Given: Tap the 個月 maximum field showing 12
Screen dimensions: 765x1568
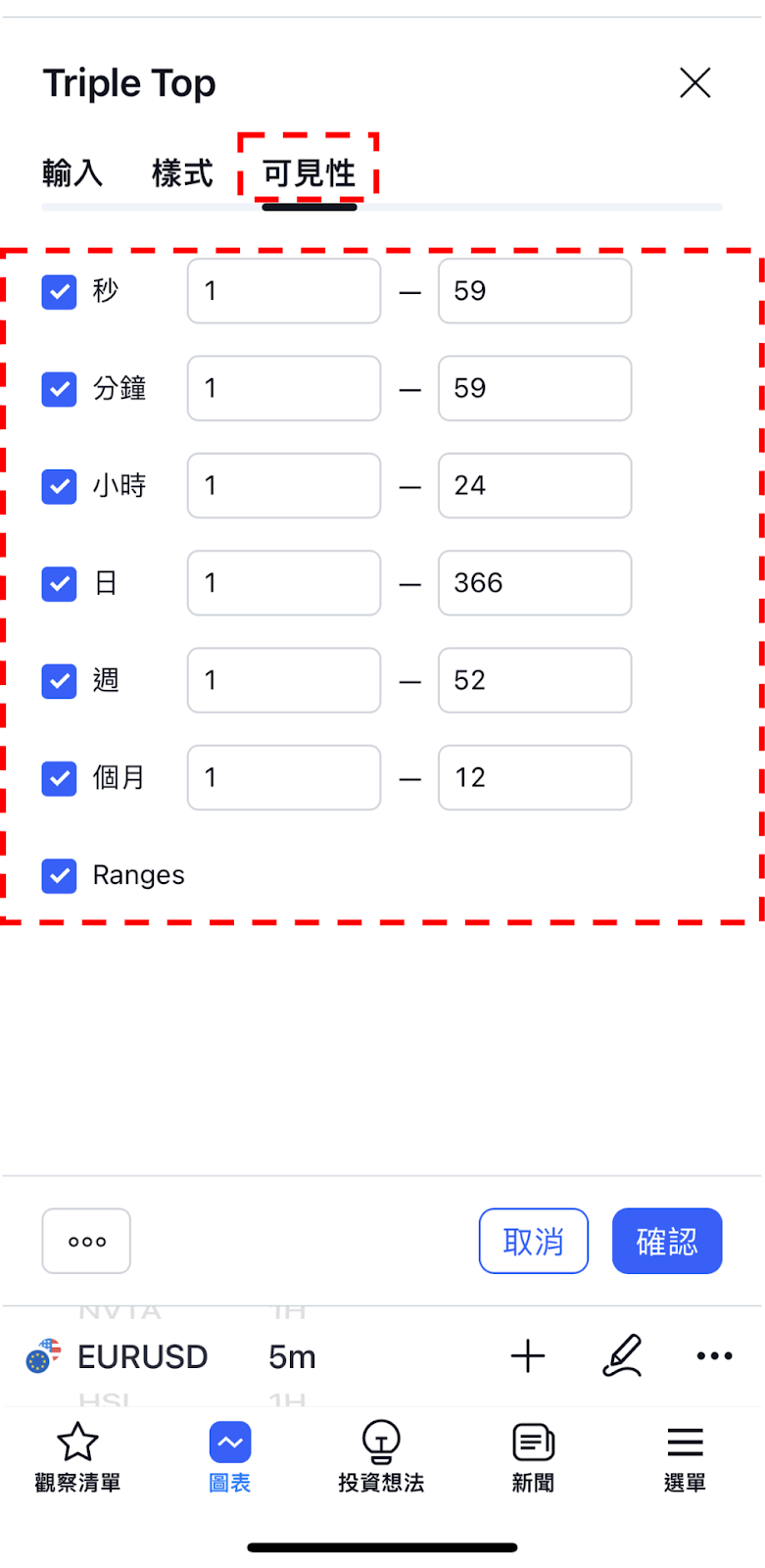Looking at the screenshot, I should coord(535,777).
